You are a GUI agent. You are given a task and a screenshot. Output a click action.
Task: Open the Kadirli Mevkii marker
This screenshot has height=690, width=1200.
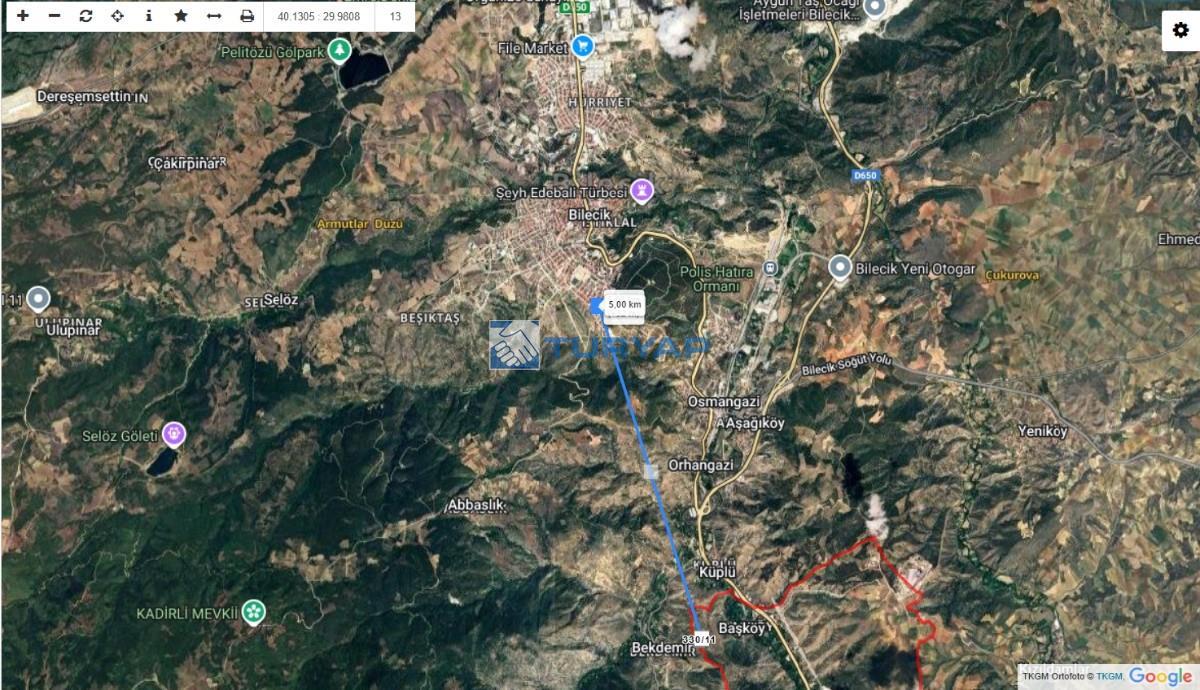(x=254, y=611)
